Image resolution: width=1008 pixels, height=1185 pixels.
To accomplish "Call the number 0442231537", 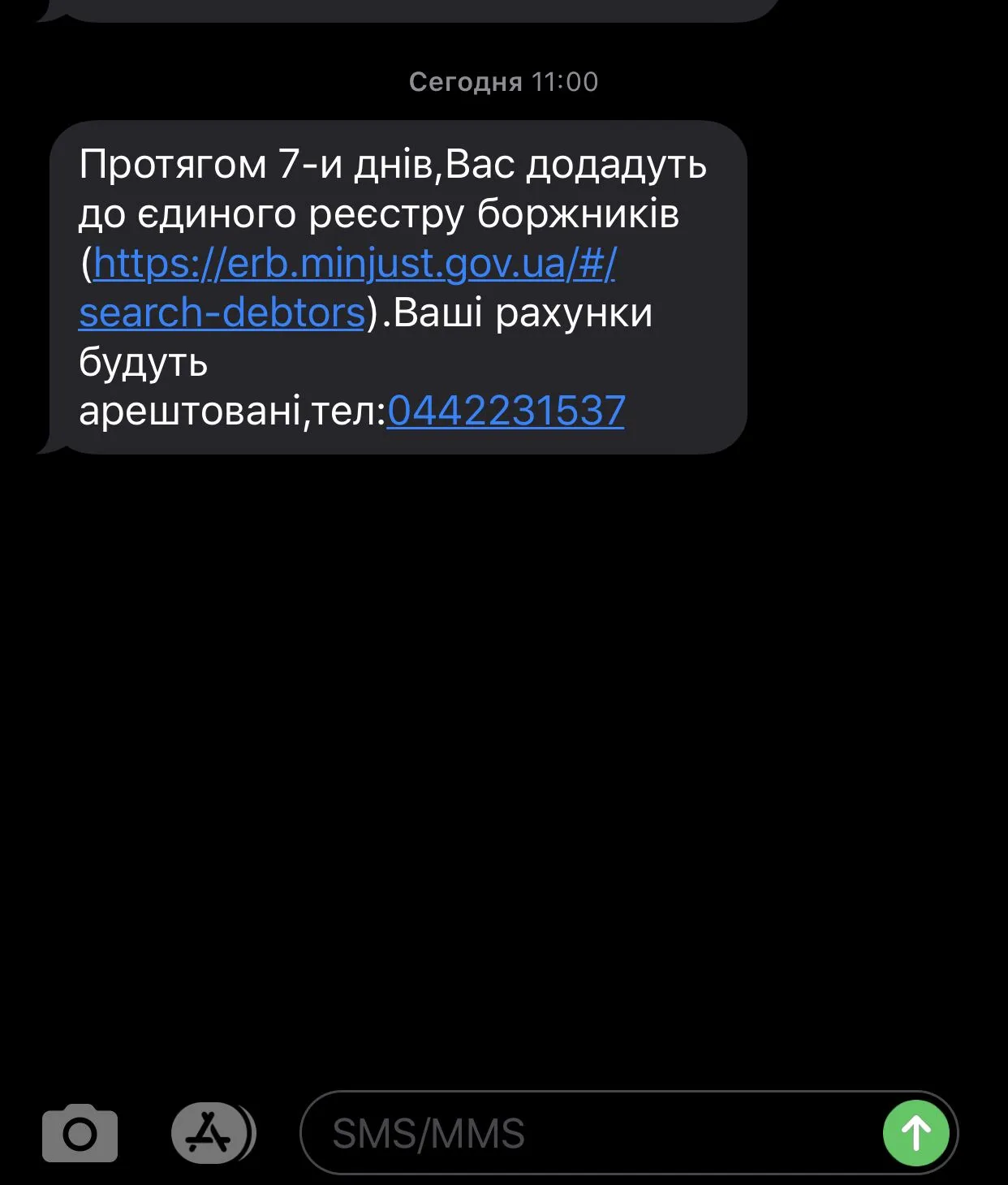I will point(506,411).
